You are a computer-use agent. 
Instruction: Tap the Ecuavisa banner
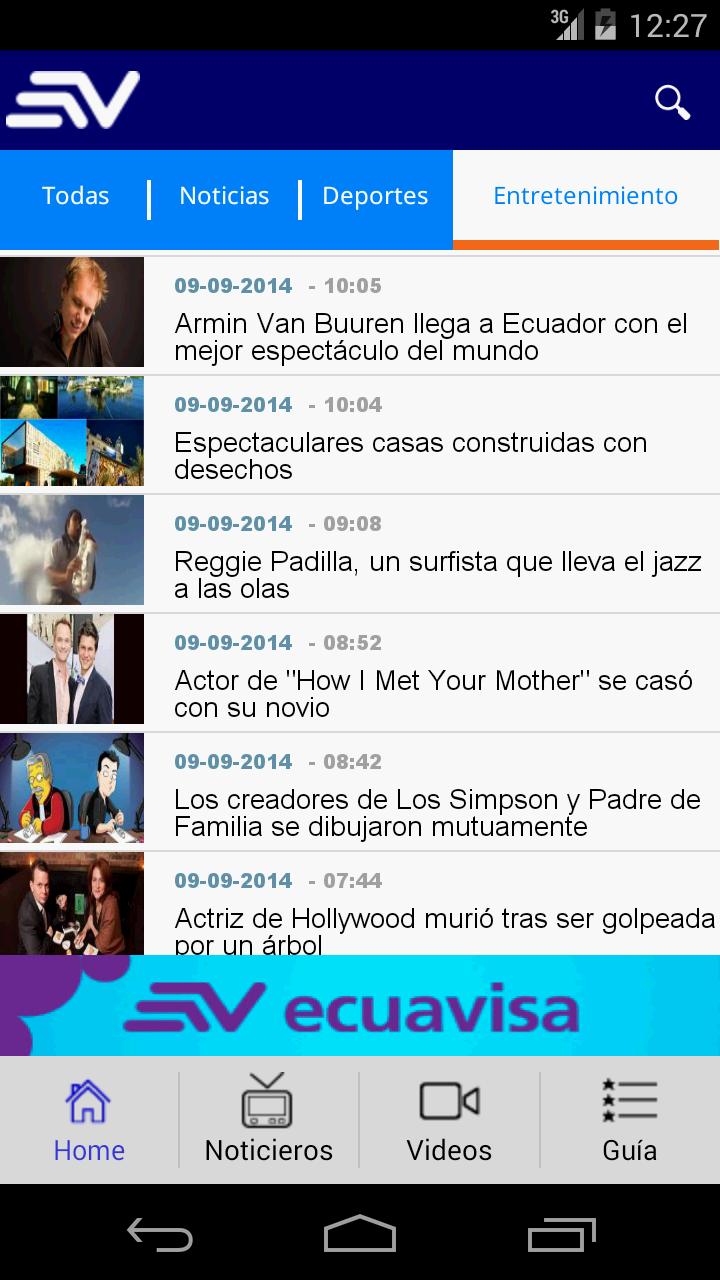point(360,1005)
